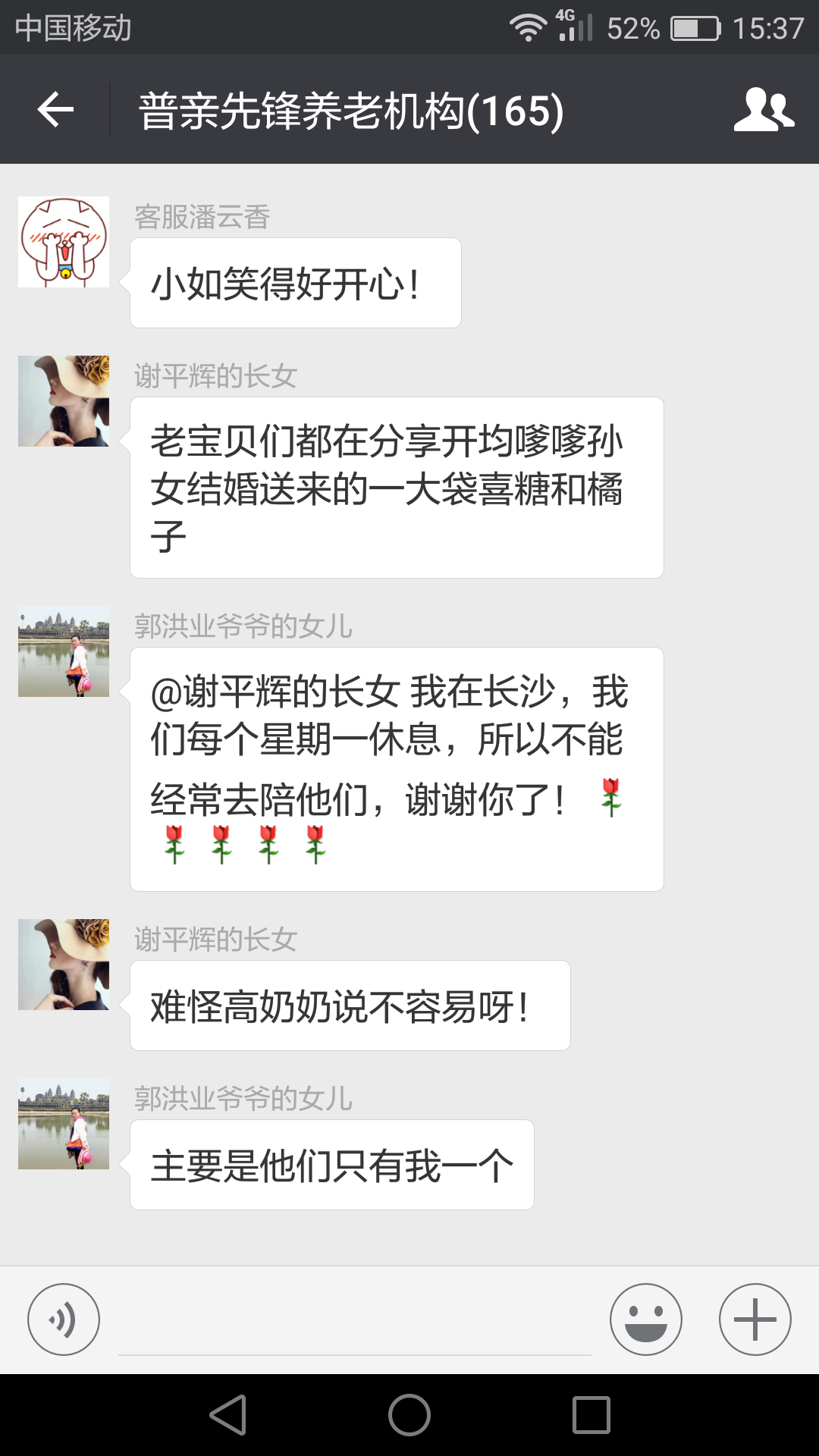The image size is (819, 1456).
Task: Open avatar beside the 我在长沙 message
Action: click(64, 651)
